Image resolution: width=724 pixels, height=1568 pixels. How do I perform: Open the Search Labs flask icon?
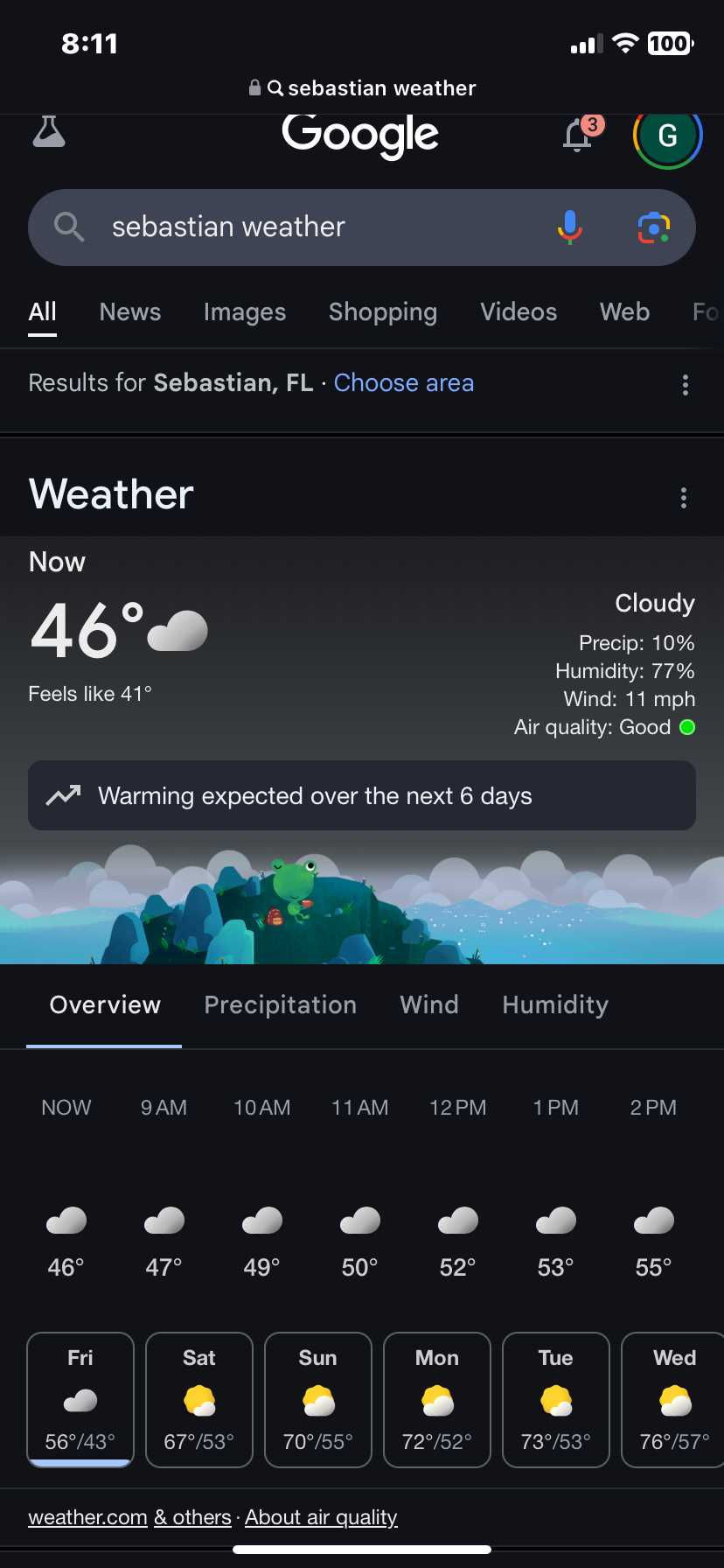(49, 131)
